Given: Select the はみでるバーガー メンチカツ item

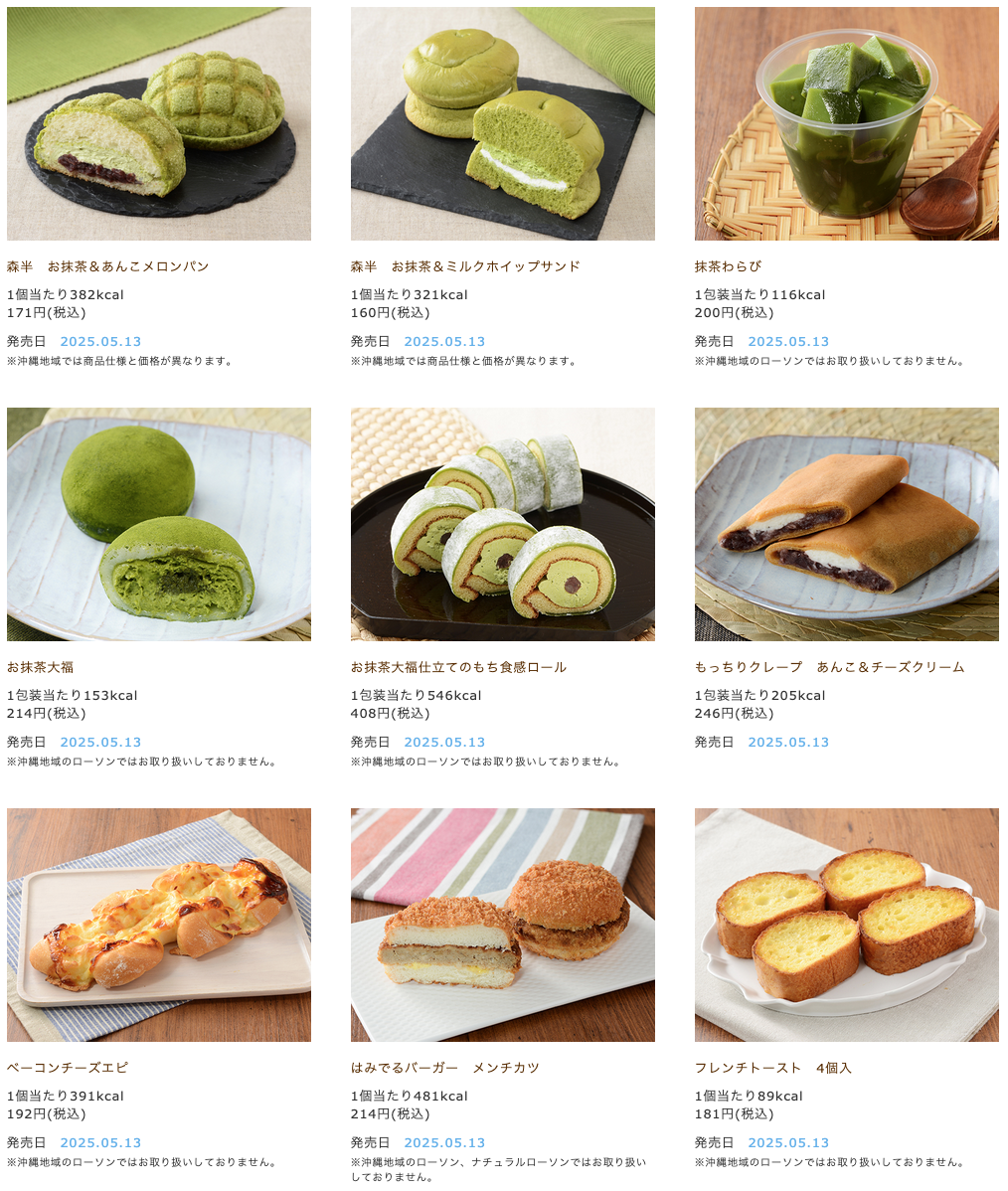Looking at the screenshot, I should click(502, 925).
